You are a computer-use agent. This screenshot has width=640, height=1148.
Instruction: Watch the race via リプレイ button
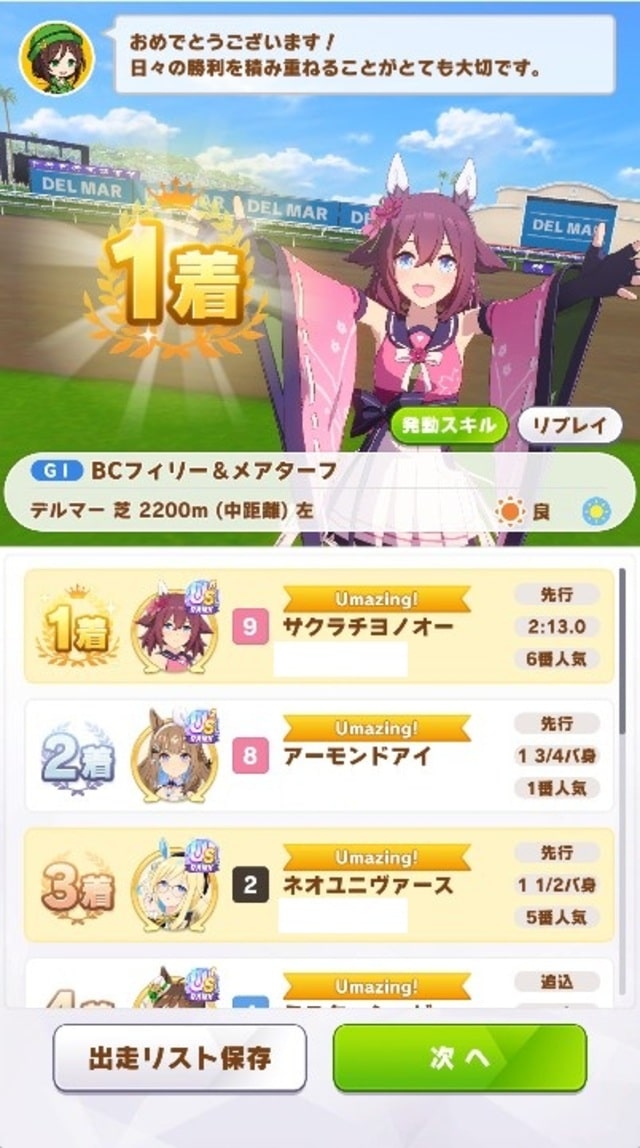click(570, 425)
